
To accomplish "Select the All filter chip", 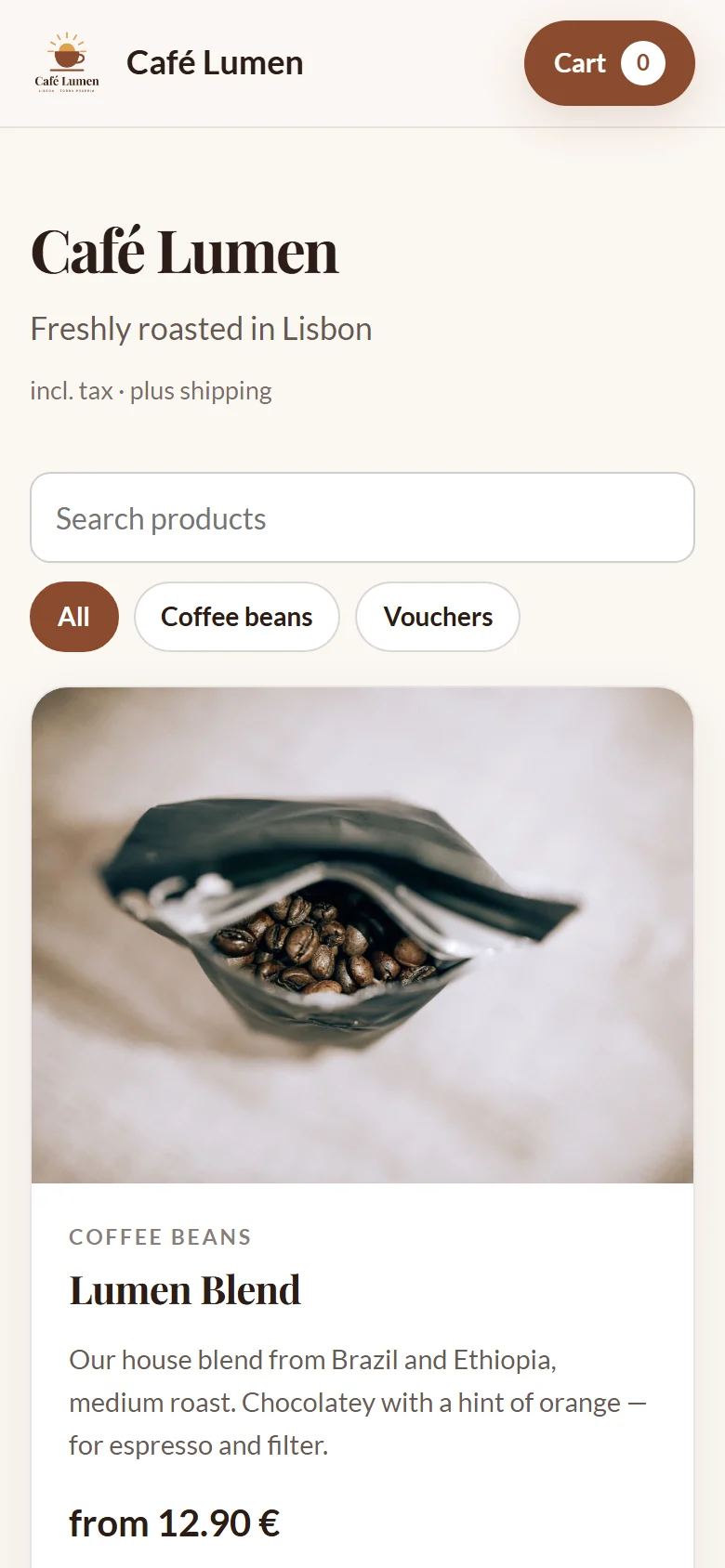I will [74, 617].
